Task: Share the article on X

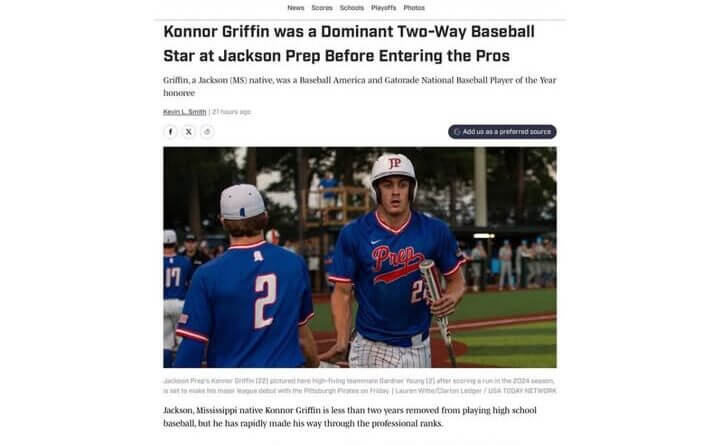Action: [x=189, y=132]
